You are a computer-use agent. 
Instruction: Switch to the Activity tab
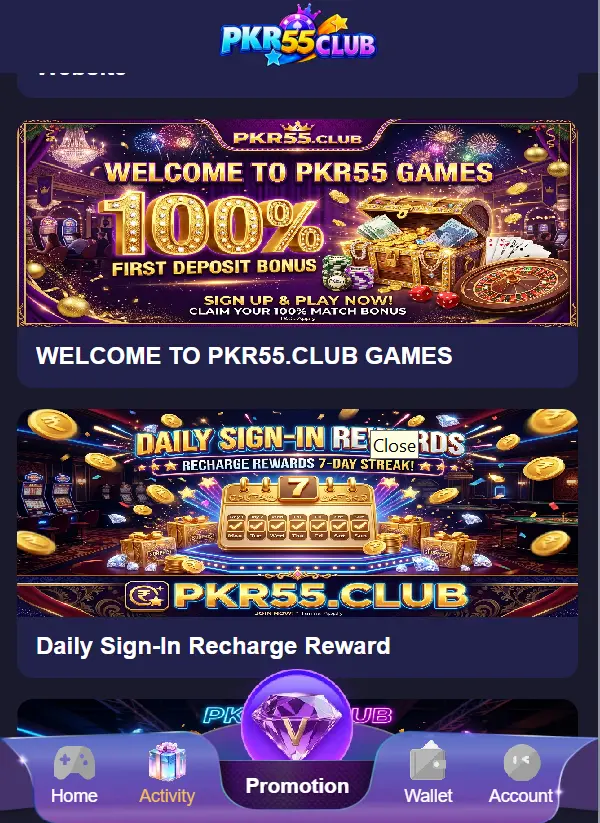click(167, 775)
